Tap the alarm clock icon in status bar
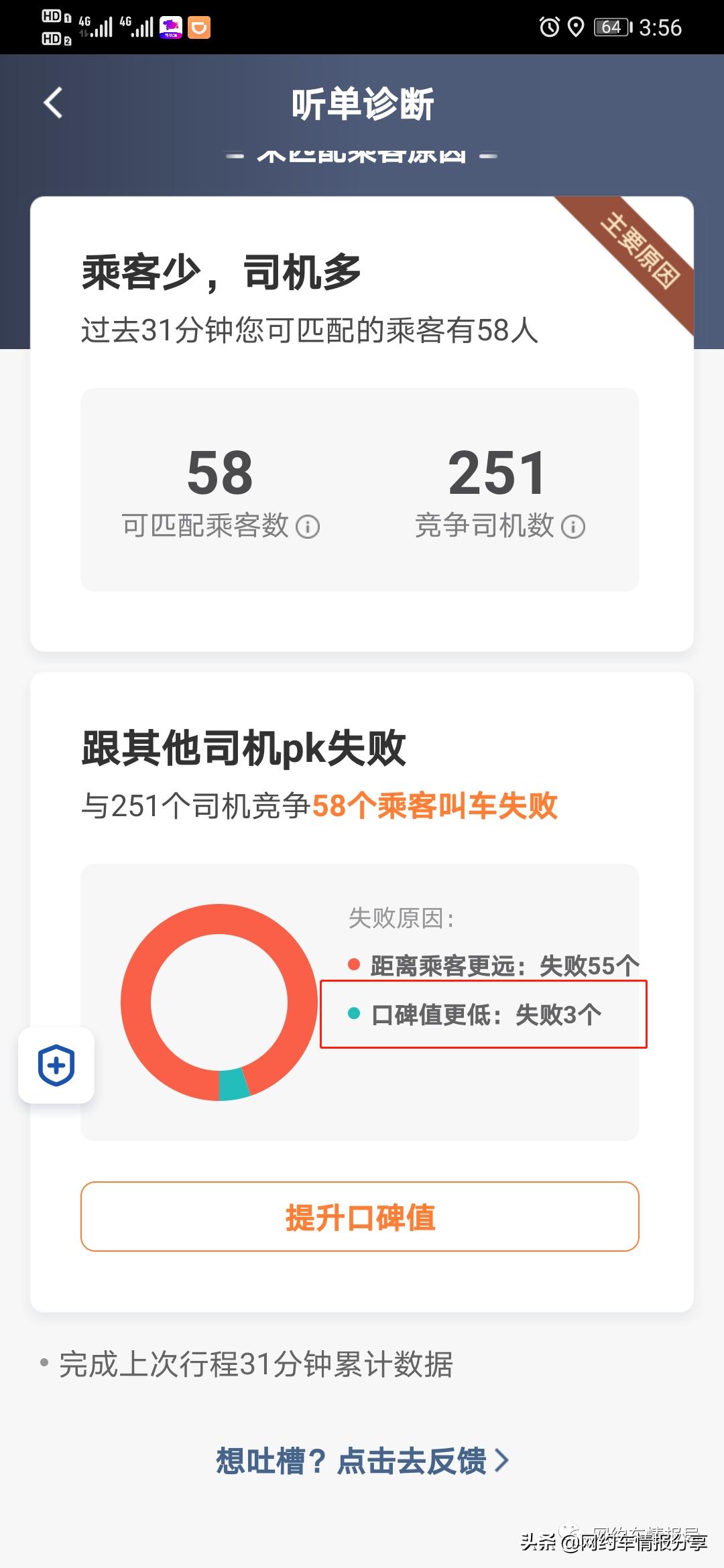Screen dimensions: 724x1568 [550, 28]
